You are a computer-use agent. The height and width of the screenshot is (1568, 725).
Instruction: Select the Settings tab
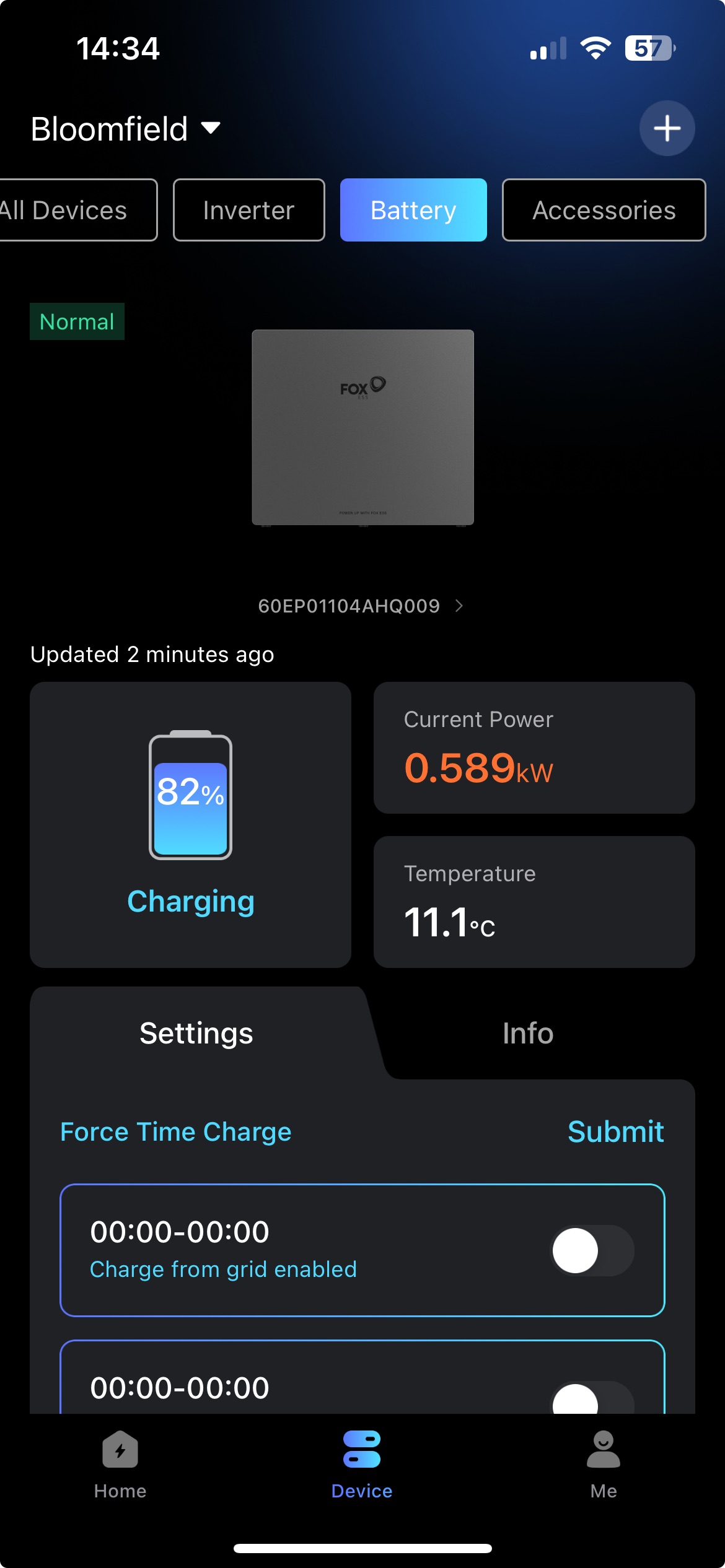tap(196, 1033)
